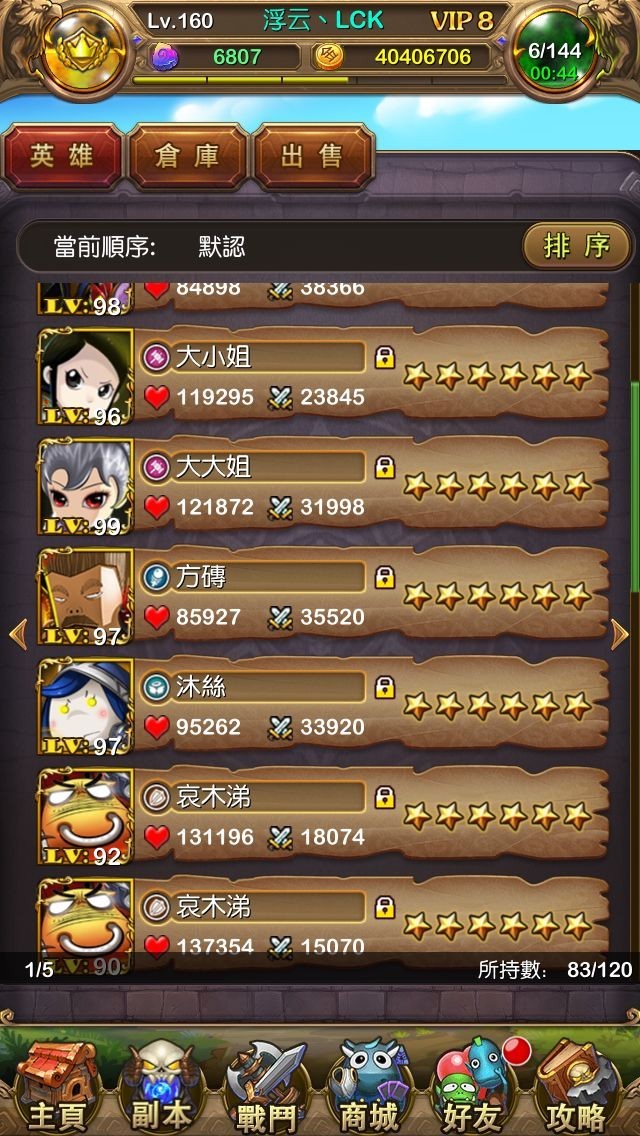Enter the 戰鬥 battle section
This screenshot has width=640, height=1136.
[x=265, y=1085]
